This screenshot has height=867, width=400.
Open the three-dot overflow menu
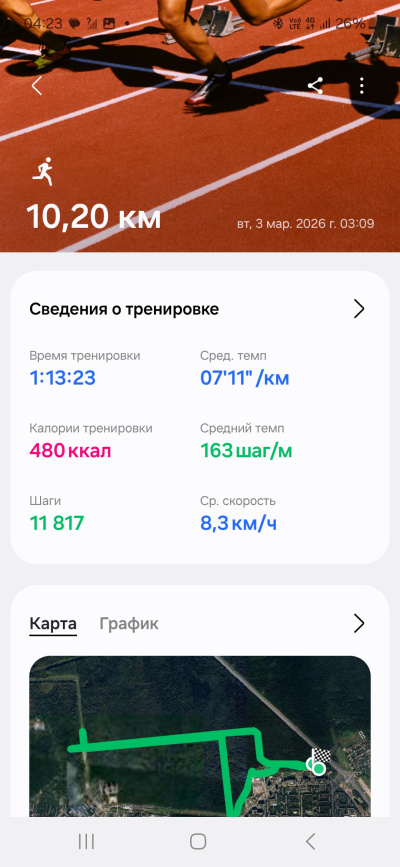click(361, 86)
